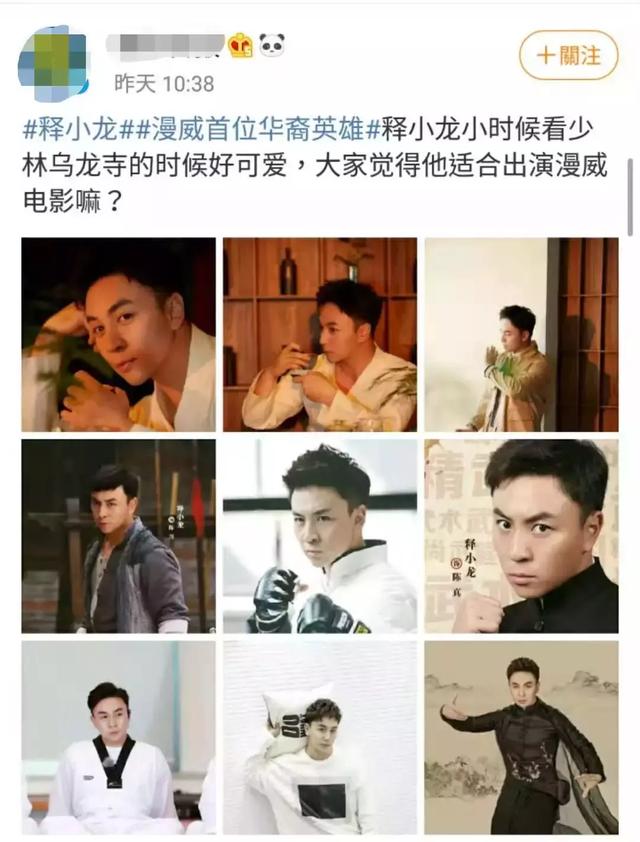Open the photo holding a pillow on shoulder
640x842 pixels.
(319, 737)
